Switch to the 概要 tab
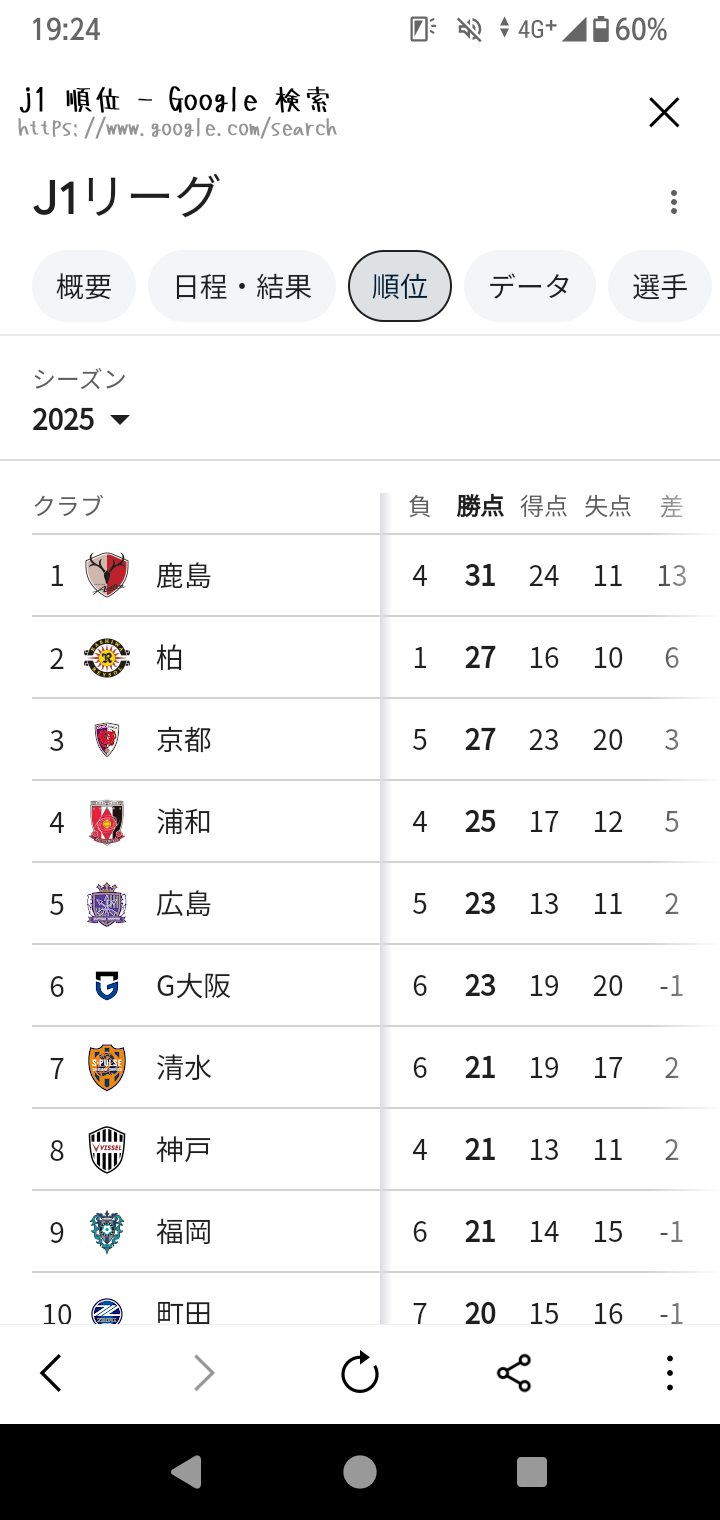This screenshot has height=1520, width=720. point(83,287)
